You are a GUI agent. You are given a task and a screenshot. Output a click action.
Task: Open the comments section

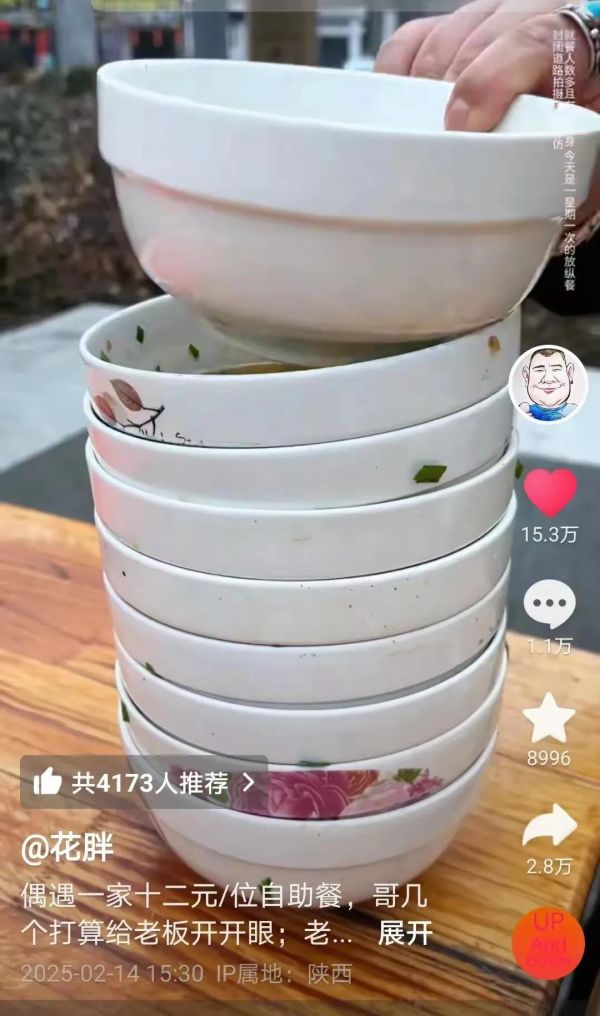click(x=549, y=605)
